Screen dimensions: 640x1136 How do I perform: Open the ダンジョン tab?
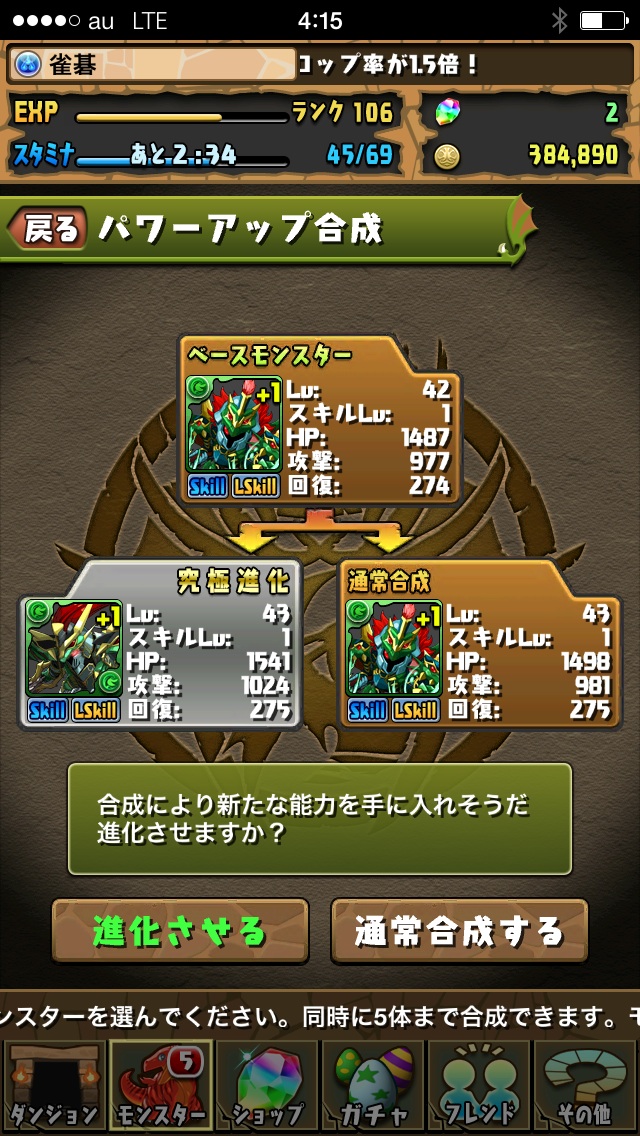(x=53, y=1086)
